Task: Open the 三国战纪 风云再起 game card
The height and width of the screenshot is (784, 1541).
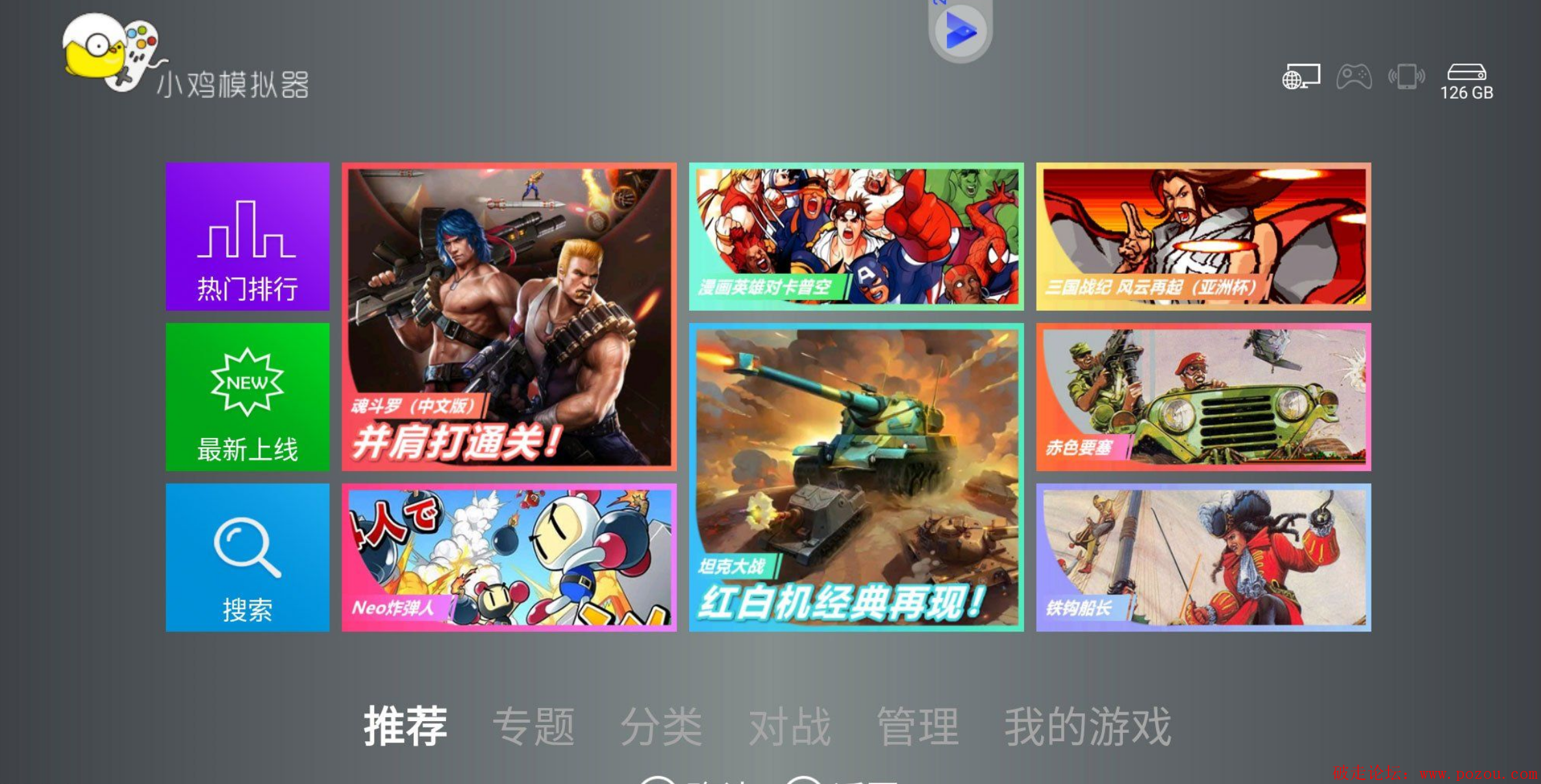Action: (1203, 236)
